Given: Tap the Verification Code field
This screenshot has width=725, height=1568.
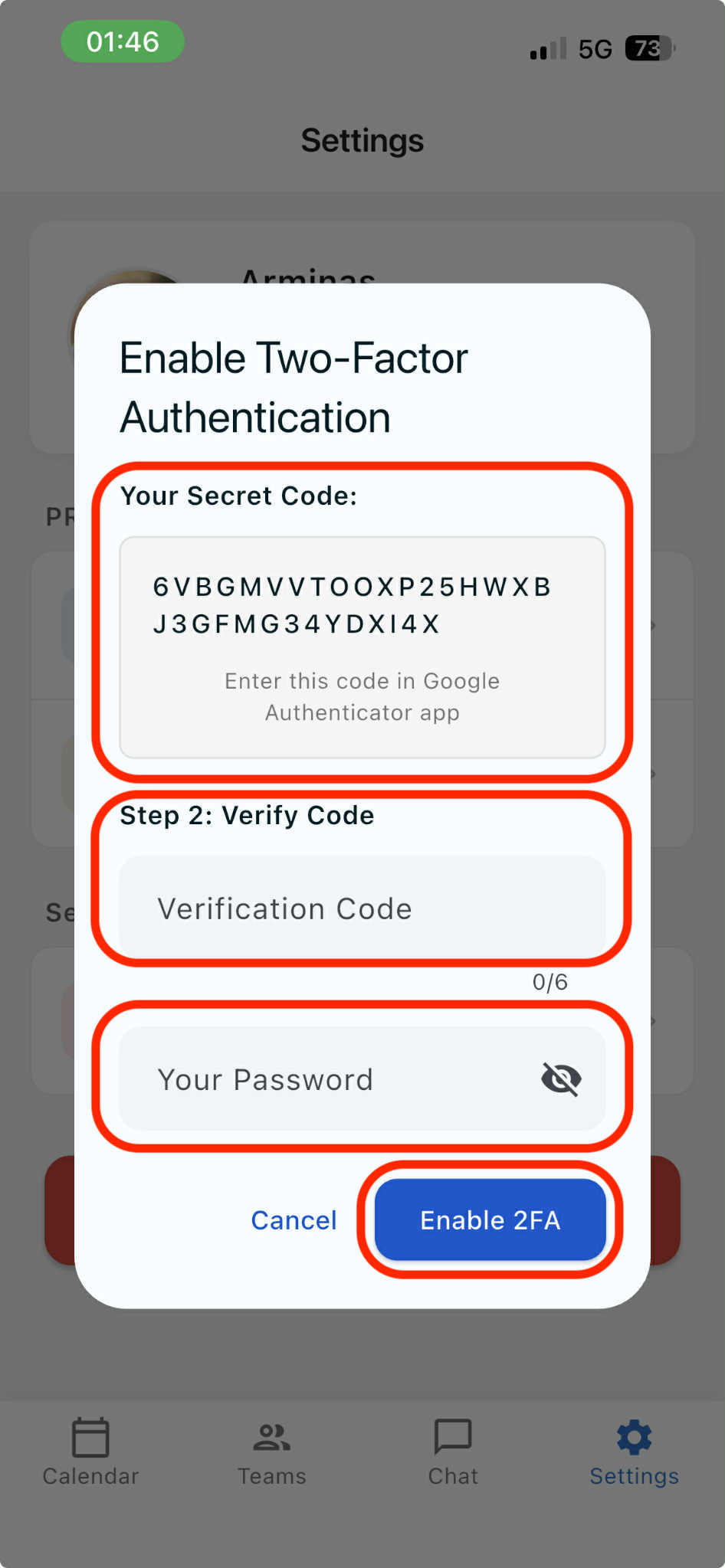Looking at the screenshot, I should tap(362, 908).
